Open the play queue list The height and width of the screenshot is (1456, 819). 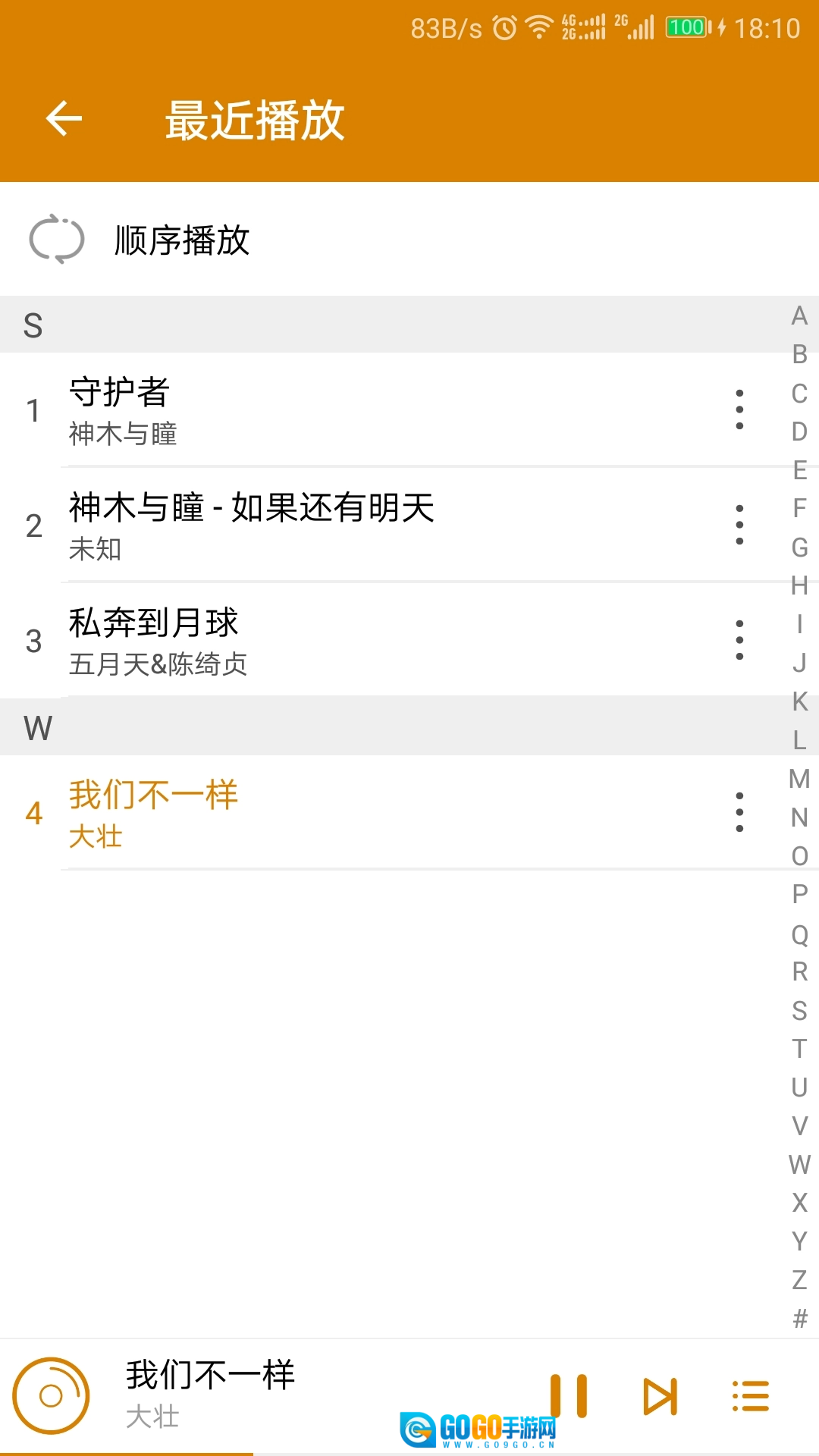click(751, 1396)
